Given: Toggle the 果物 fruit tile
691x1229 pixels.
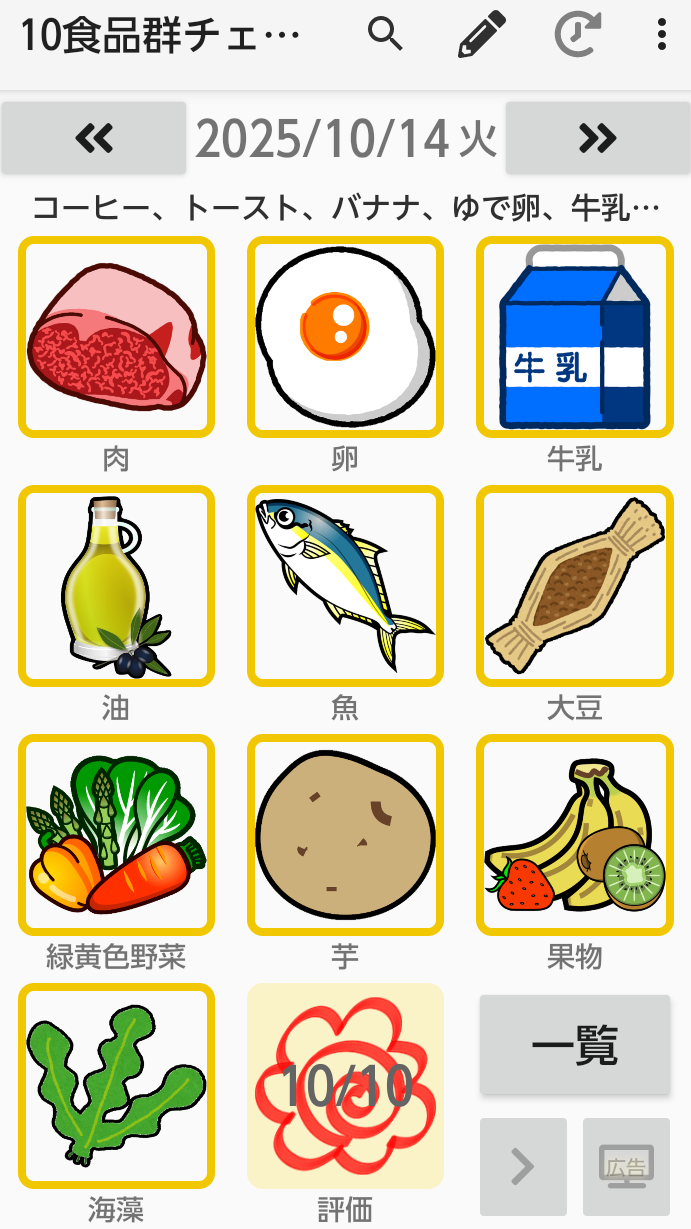Looking at the screenshot, I should 574,835.
